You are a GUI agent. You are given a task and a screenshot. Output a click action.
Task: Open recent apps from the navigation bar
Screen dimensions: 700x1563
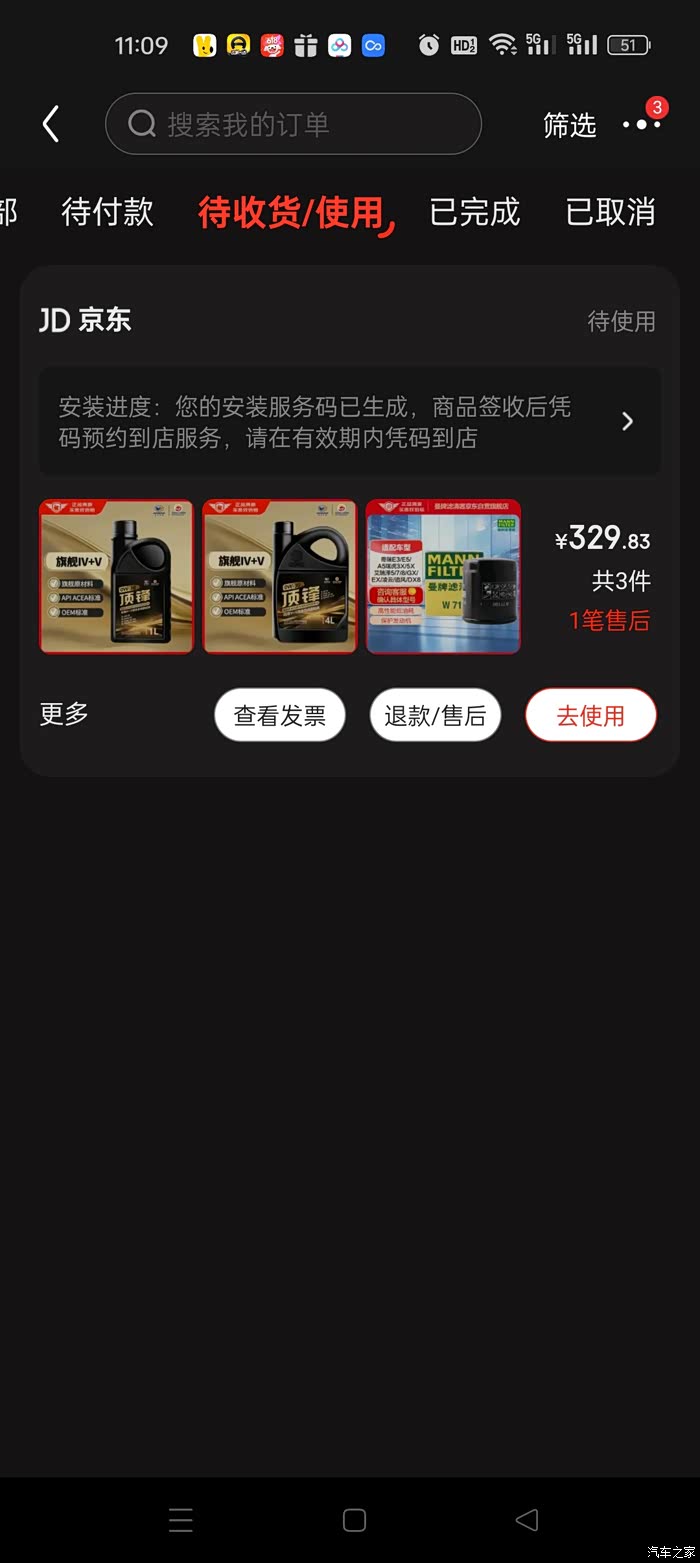[x=181, y=1520]
